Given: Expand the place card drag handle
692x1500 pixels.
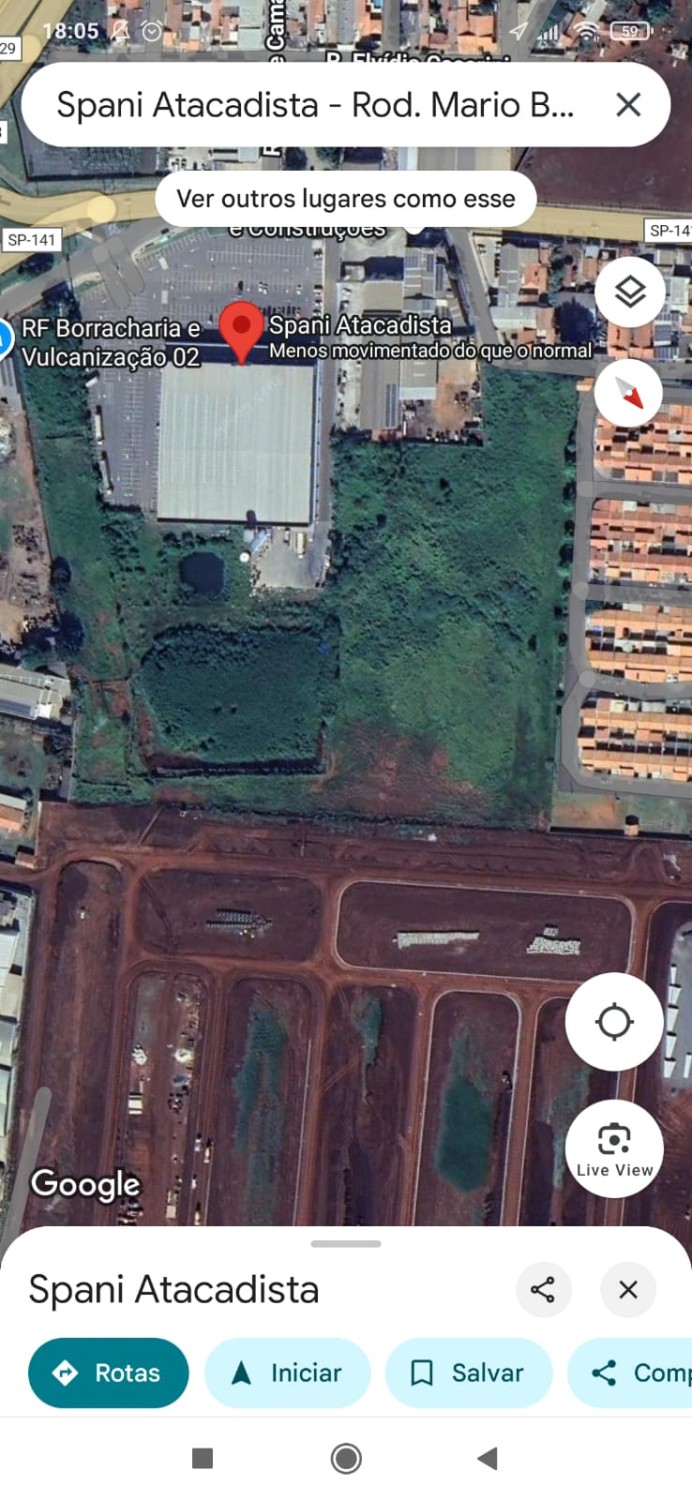Looking at the screenshot, I should tap(346, 1244).
